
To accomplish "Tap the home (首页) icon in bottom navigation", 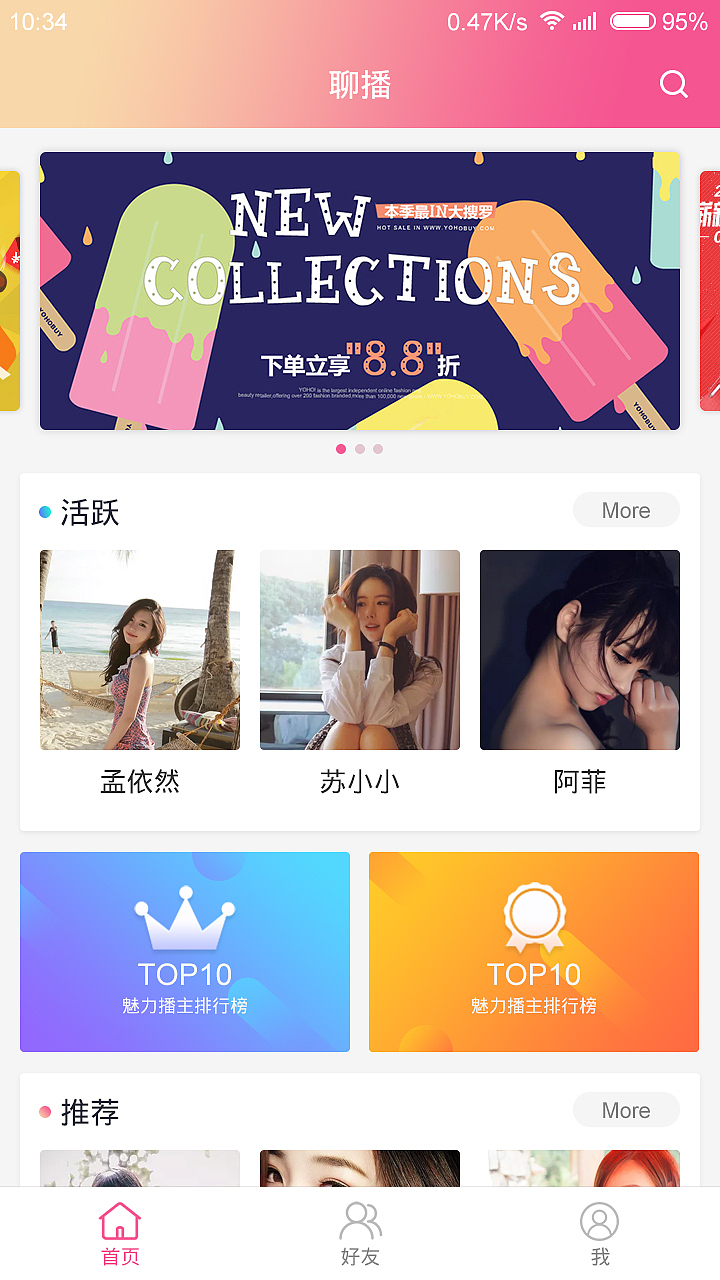I will tap(119, 1221).
